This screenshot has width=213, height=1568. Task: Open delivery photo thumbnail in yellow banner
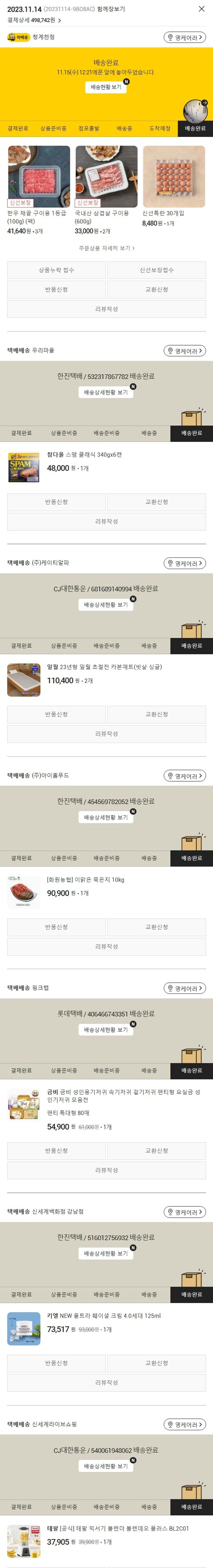pos(195,111)
